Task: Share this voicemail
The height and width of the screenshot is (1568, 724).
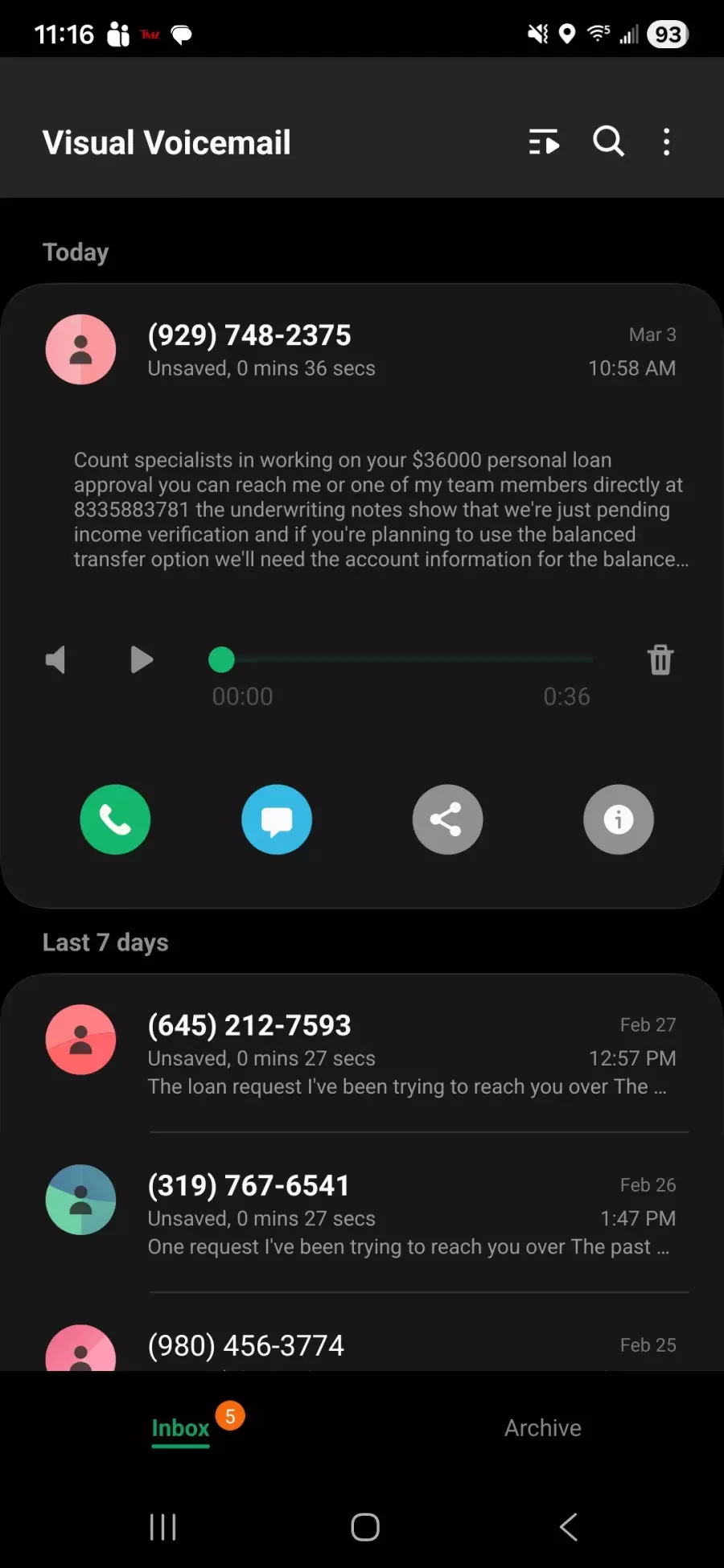Action: [x=447, y=819]
